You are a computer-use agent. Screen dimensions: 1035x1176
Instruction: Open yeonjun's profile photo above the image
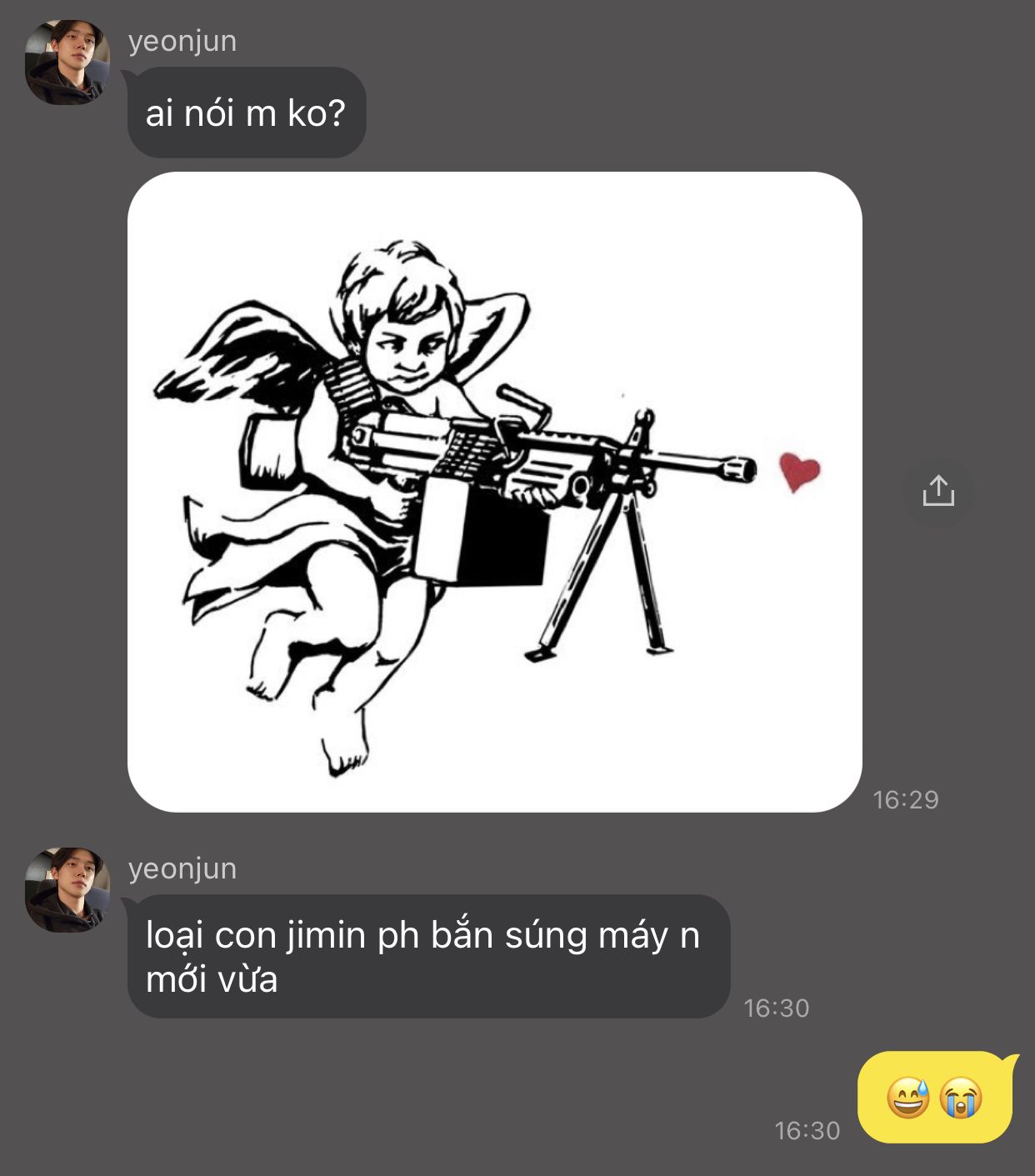pyautogui.click(x=67, y=63)
